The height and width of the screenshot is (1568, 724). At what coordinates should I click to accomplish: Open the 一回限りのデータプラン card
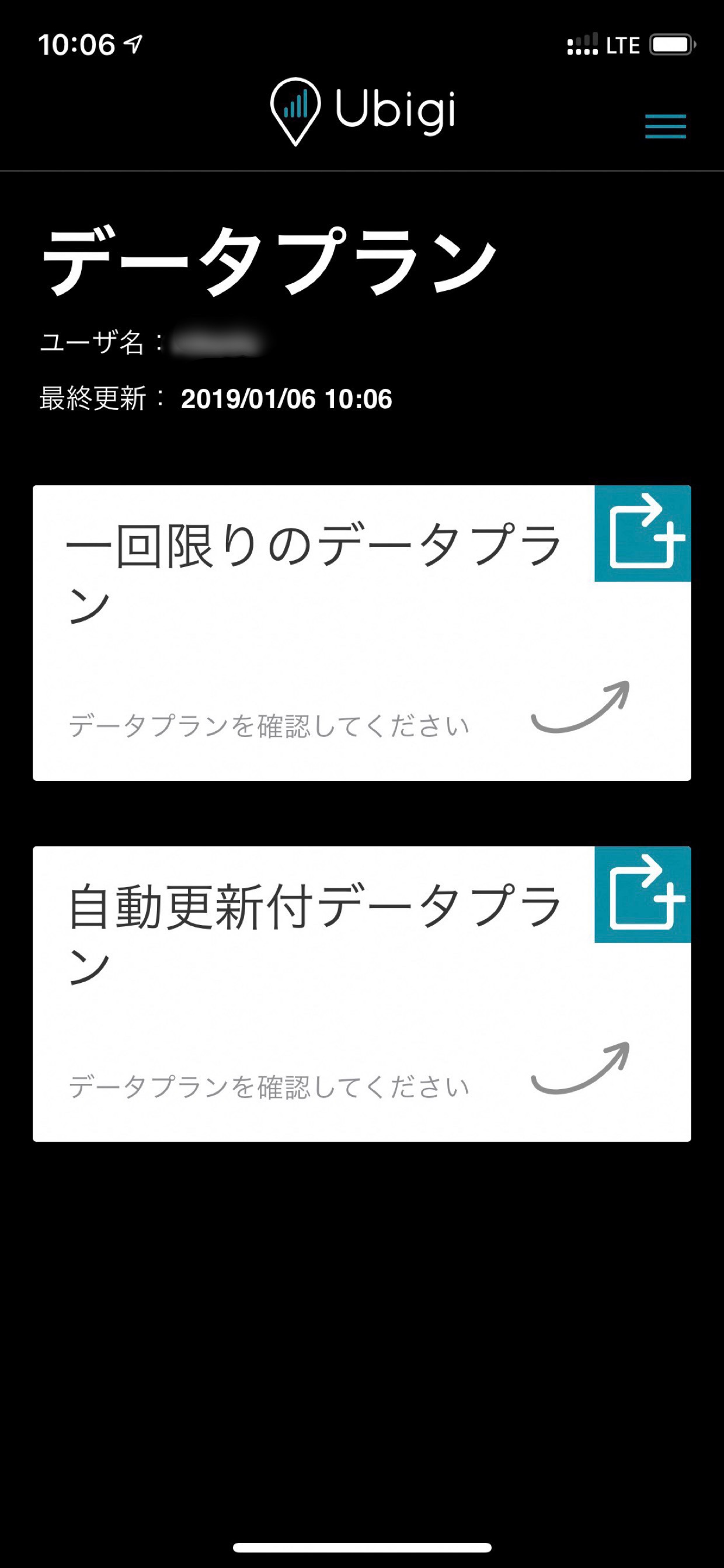361,632
